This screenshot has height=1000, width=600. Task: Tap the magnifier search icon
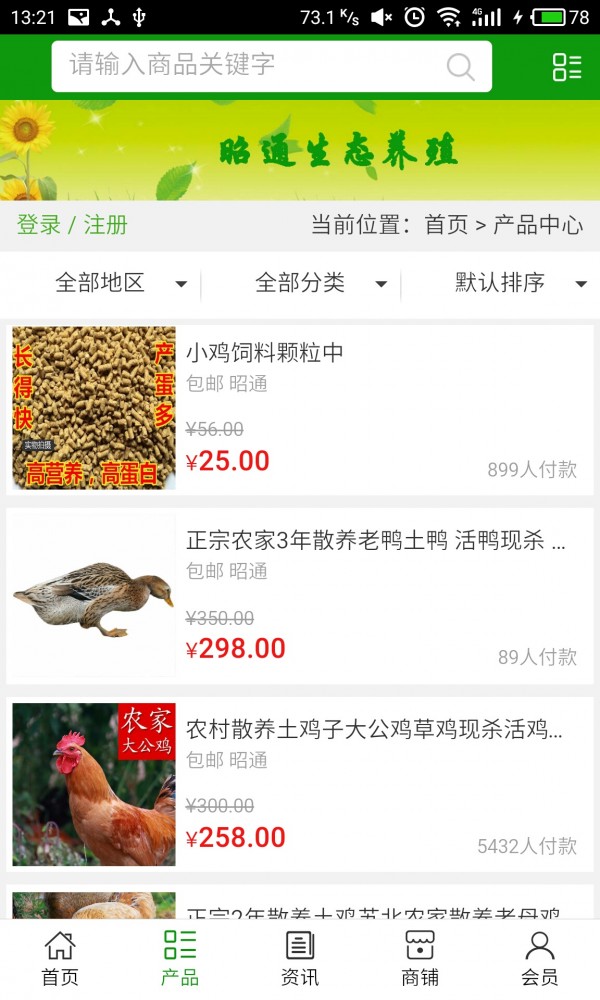point(460,67)
